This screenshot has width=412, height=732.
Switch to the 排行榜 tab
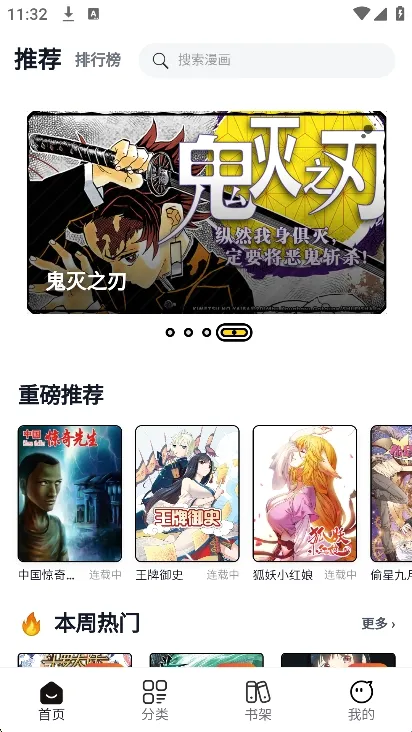pos(98,60)
